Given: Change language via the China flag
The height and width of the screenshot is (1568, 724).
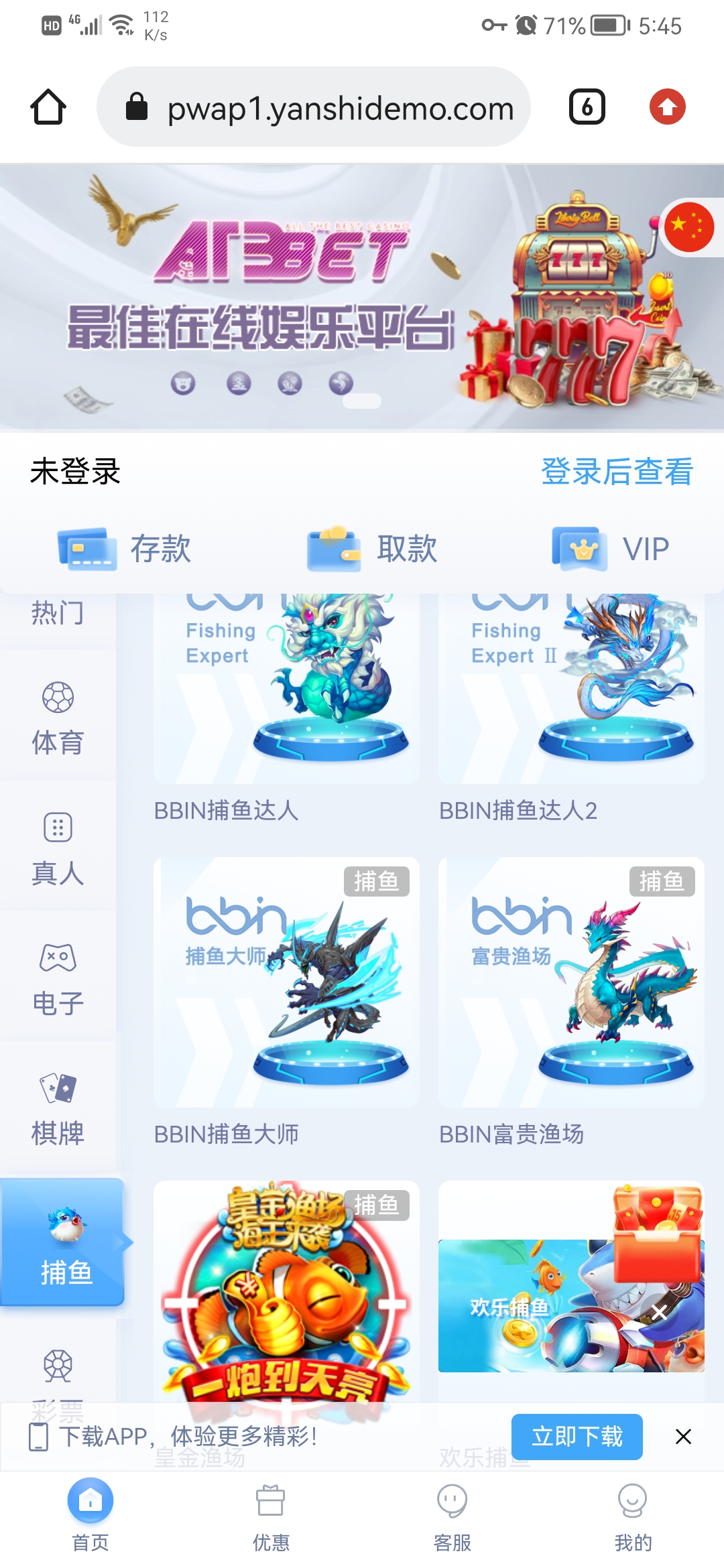Looking at the screenshot, I should click(688, 227).
